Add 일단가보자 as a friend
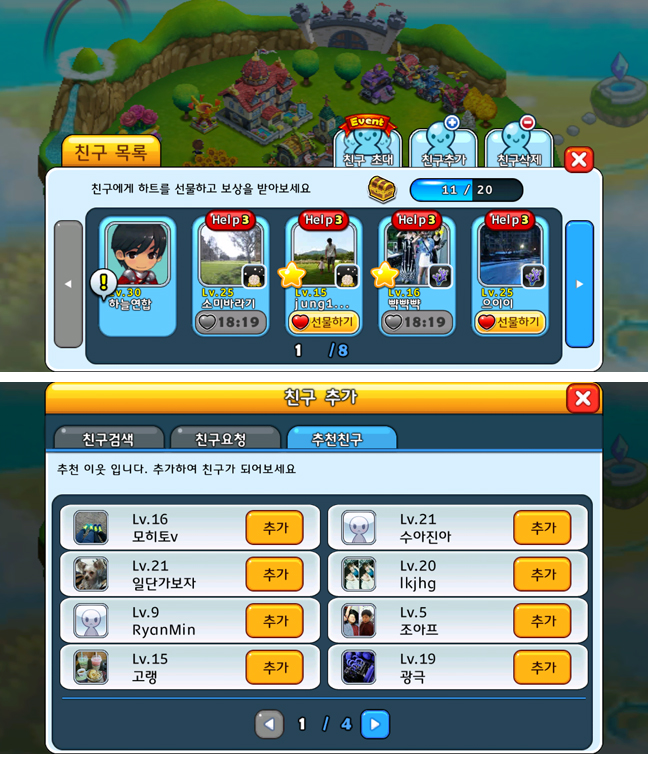The height and width of the screenshot is (762, 648). 274,574
